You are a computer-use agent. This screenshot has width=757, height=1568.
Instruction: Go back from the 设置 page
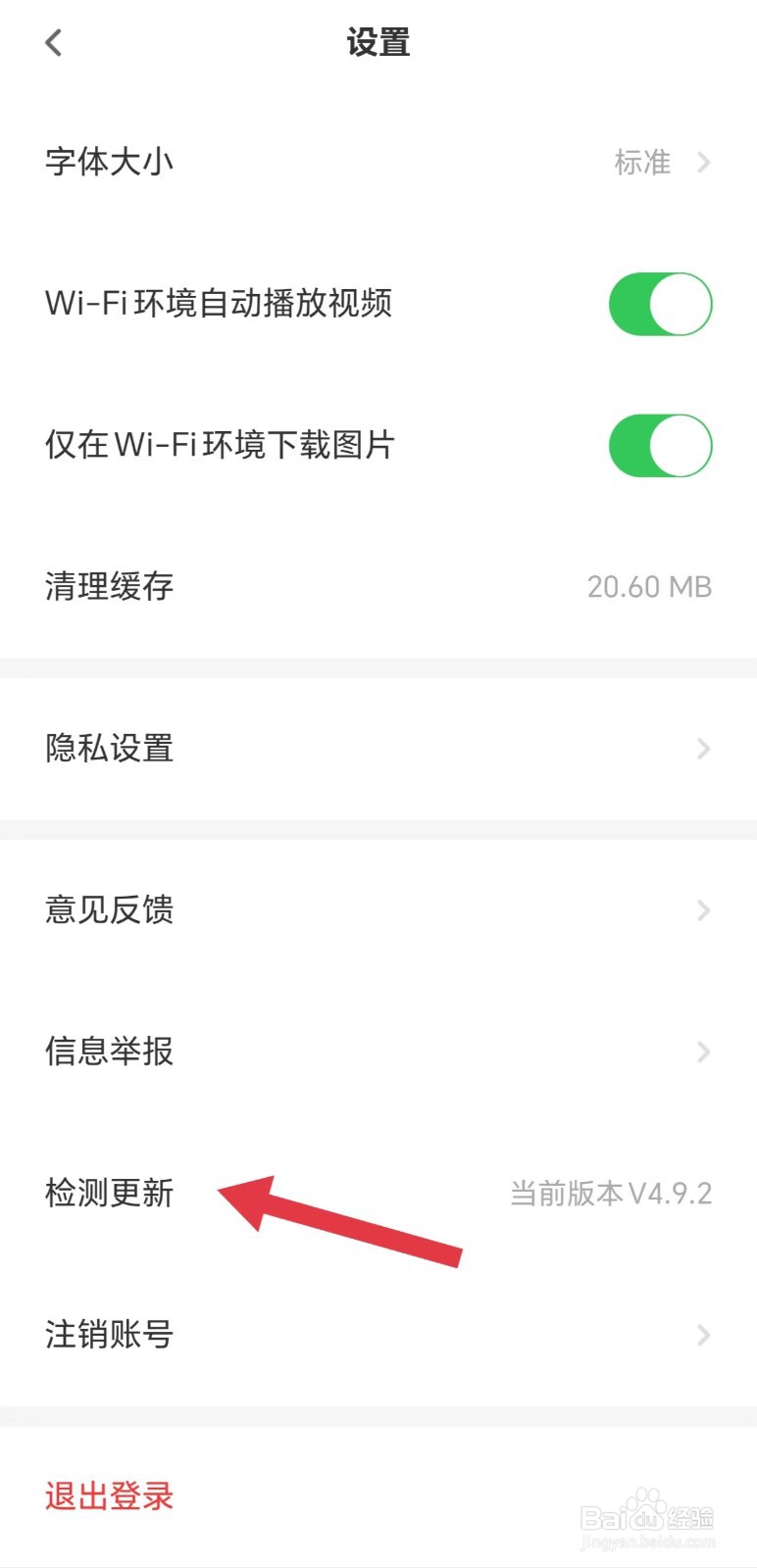pos(54,42)
